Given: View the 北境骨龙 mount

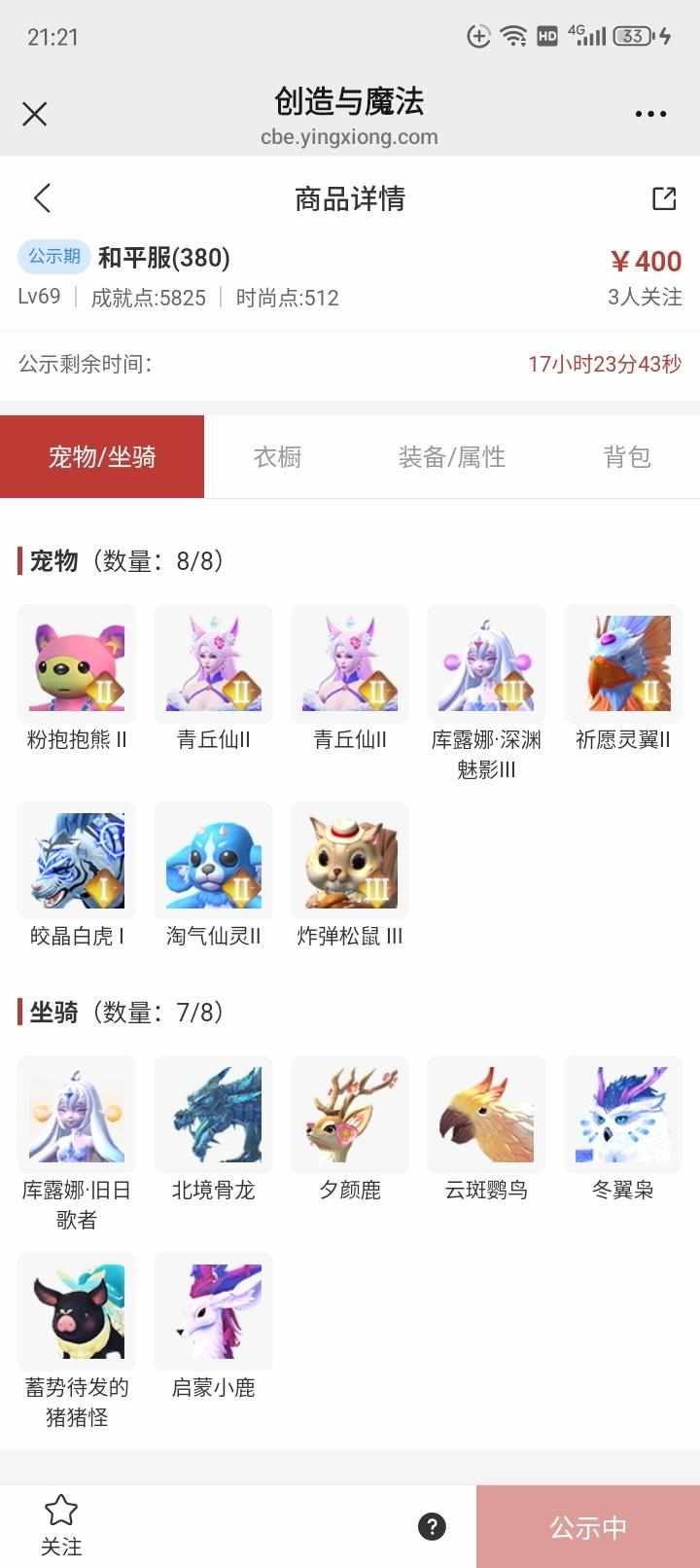Looking at the screenshot, I should [x=214, y=1116].
